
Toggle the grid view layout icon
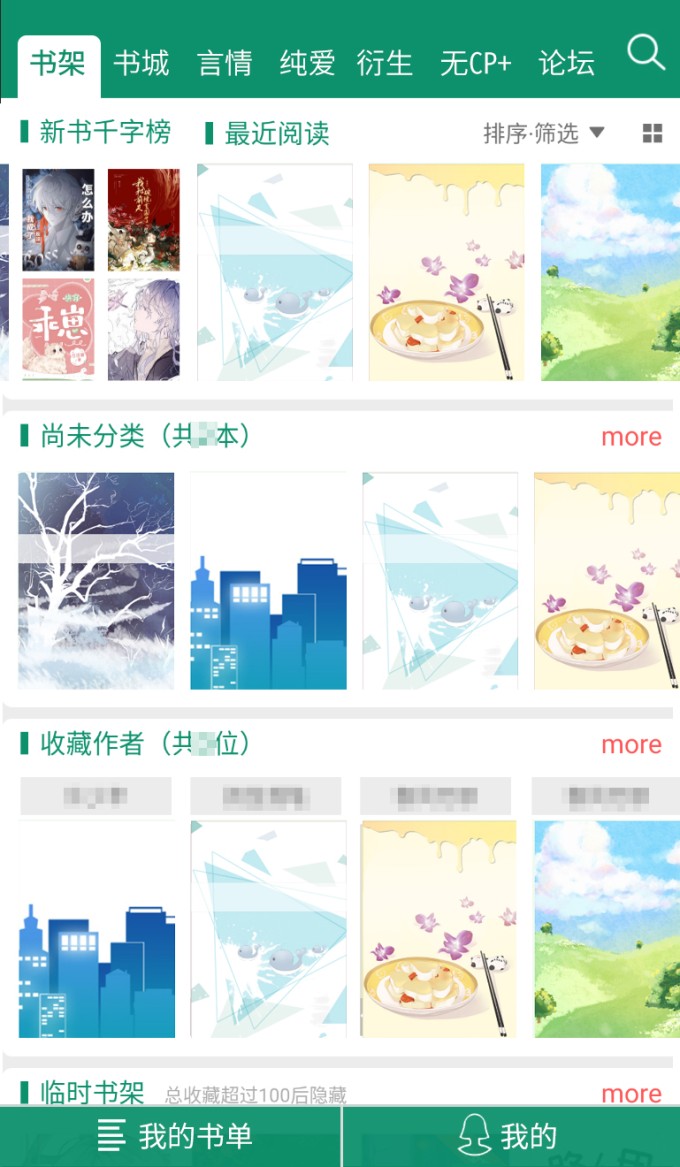click(652, 133)
